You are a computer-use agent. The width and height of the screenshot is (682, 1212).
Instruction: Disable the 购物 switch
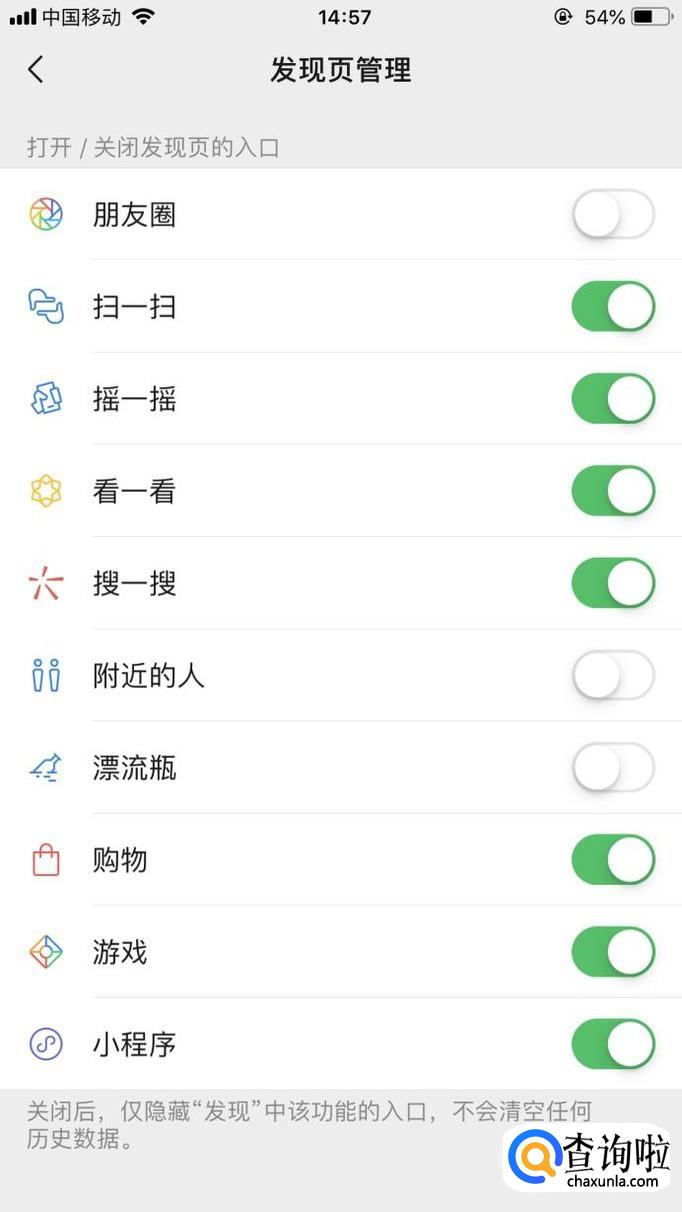(613, 860)
